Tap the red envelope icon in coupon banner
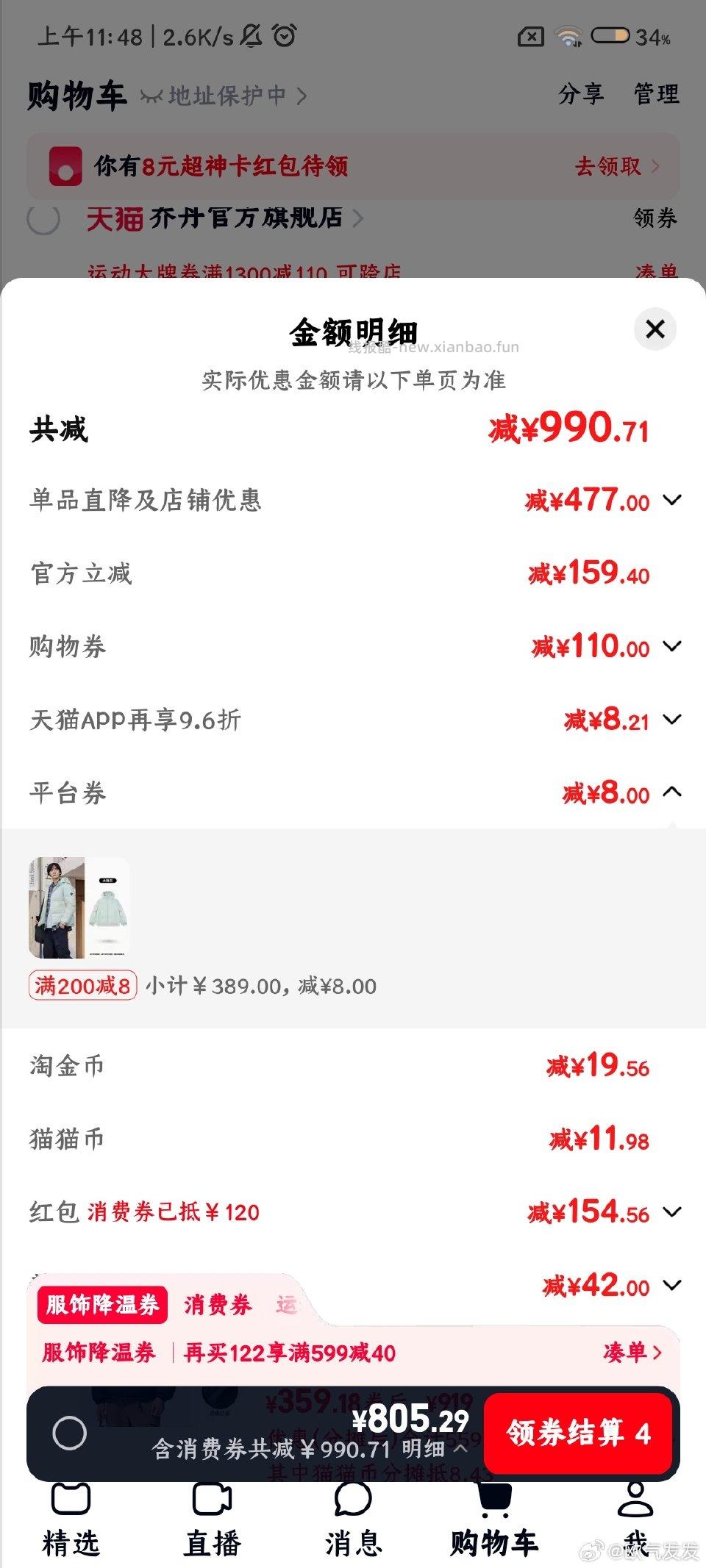The height and width of the screenshot is (1568, 706). pos(65,167)
